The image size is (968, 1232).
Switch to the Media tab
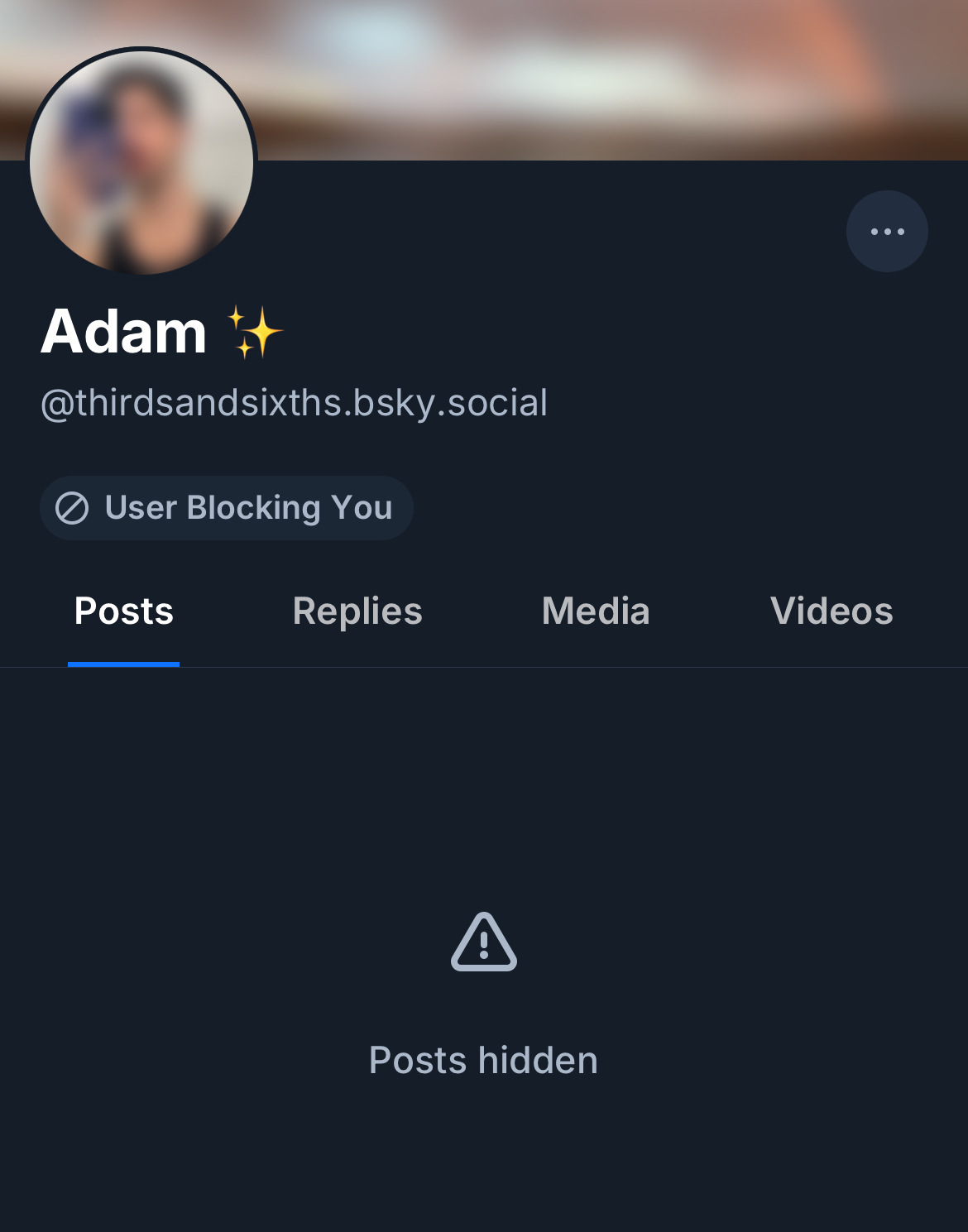click(x=596, y=611)
